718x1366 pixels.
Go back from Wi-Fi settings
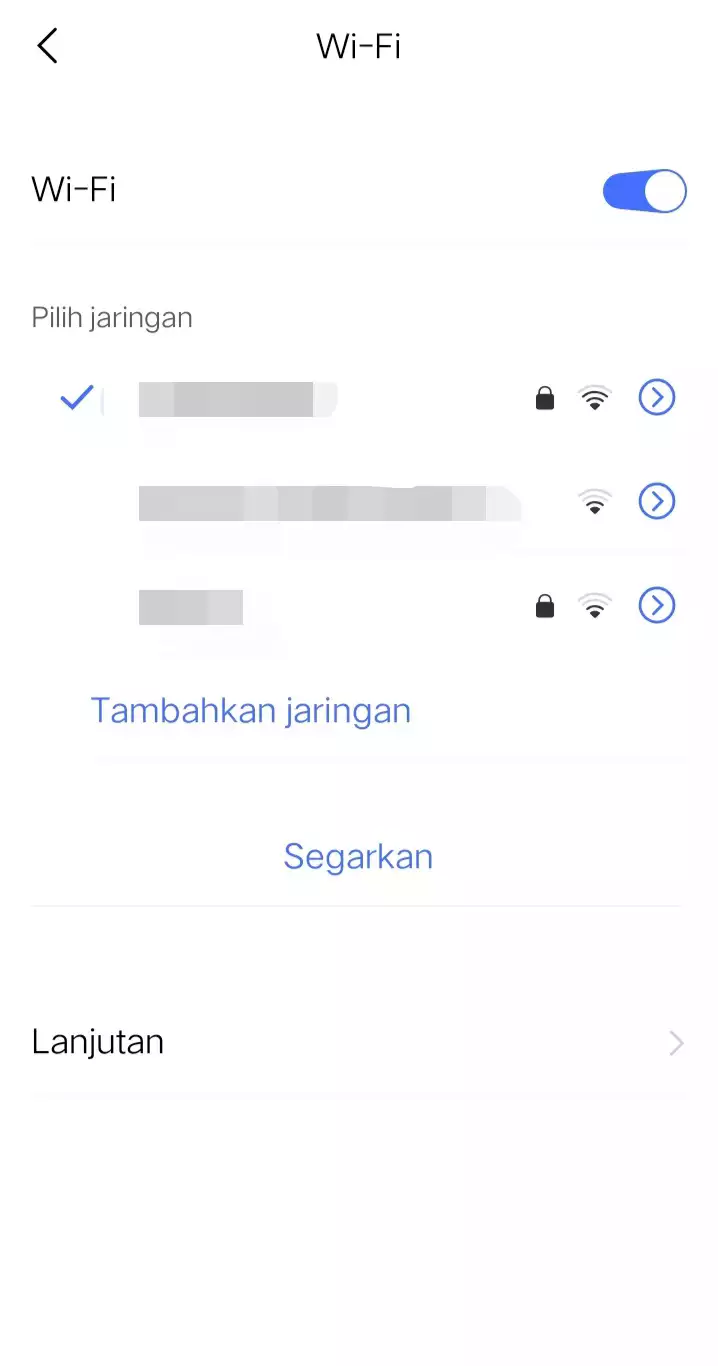coord(47,46)
